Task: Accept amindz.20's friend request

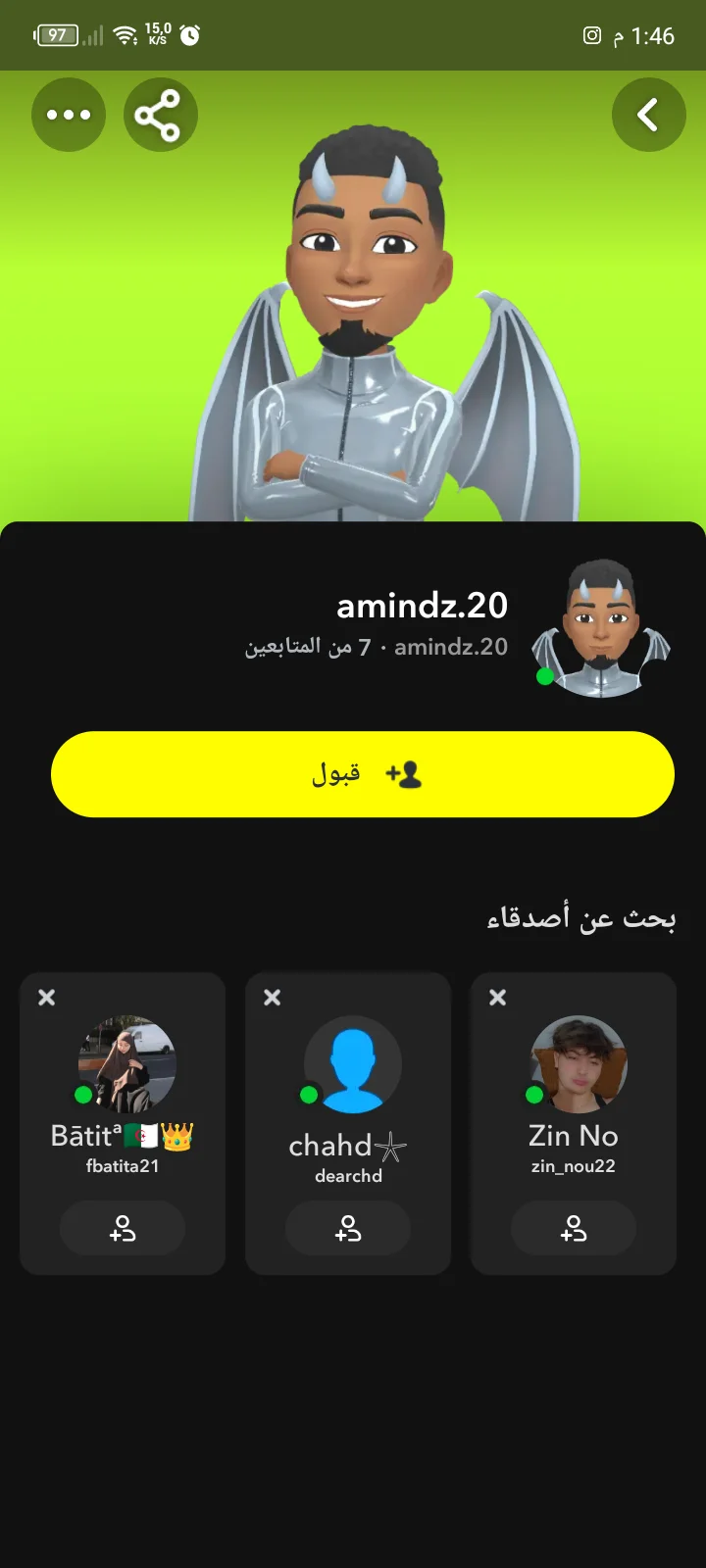Action: coord(363,774)
